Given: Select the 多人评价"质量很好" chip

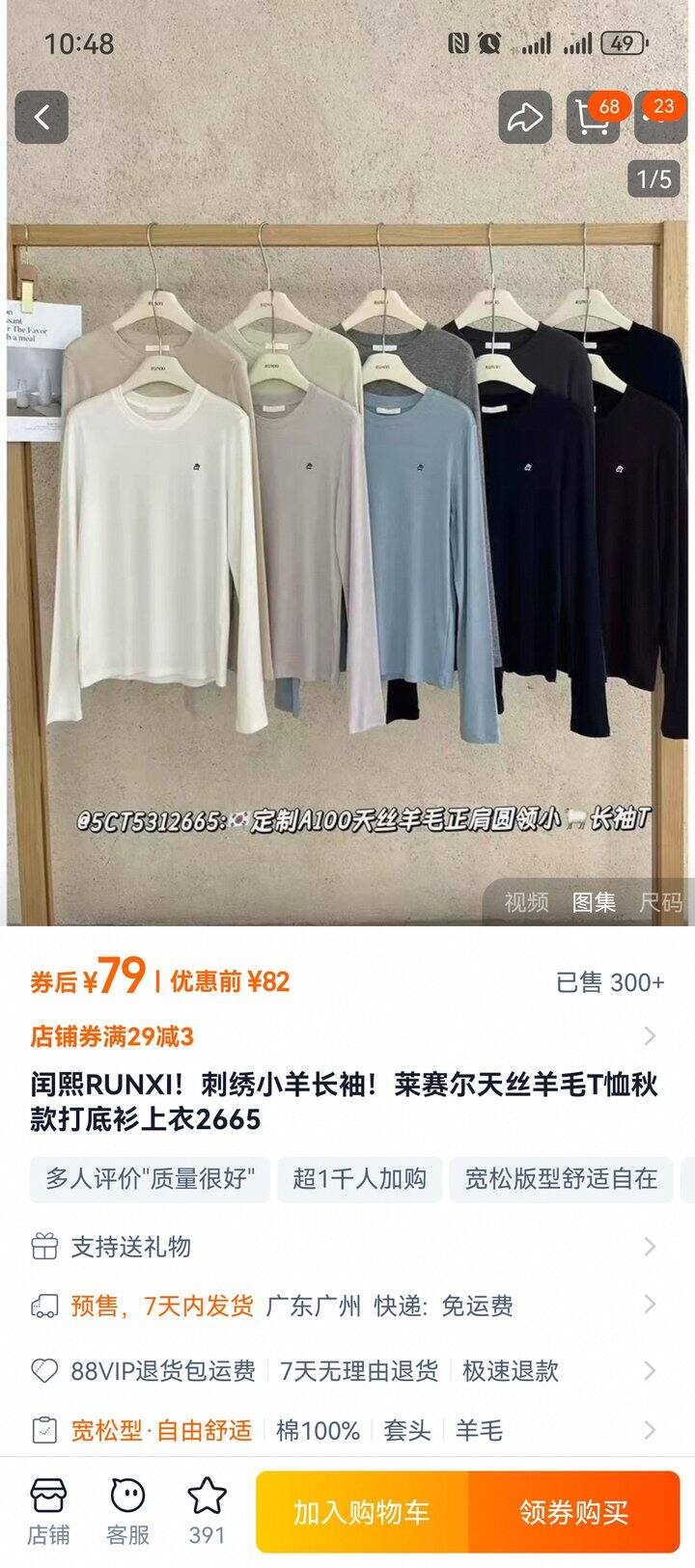Looking at the screenshot, I should [x=150, y=1178].
